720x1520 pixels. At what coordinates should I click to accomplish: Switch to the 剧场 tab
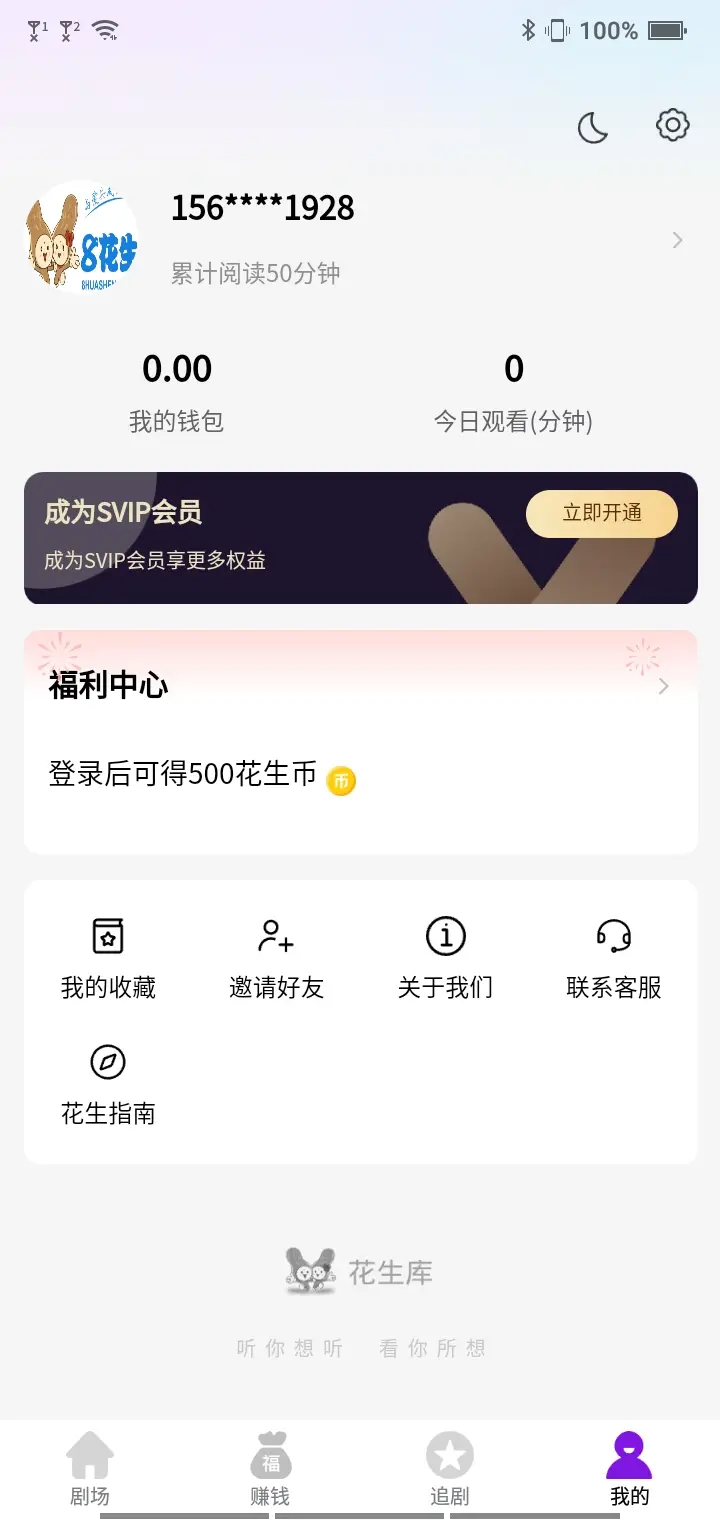pyautogui.click(x=90, y=1468)
